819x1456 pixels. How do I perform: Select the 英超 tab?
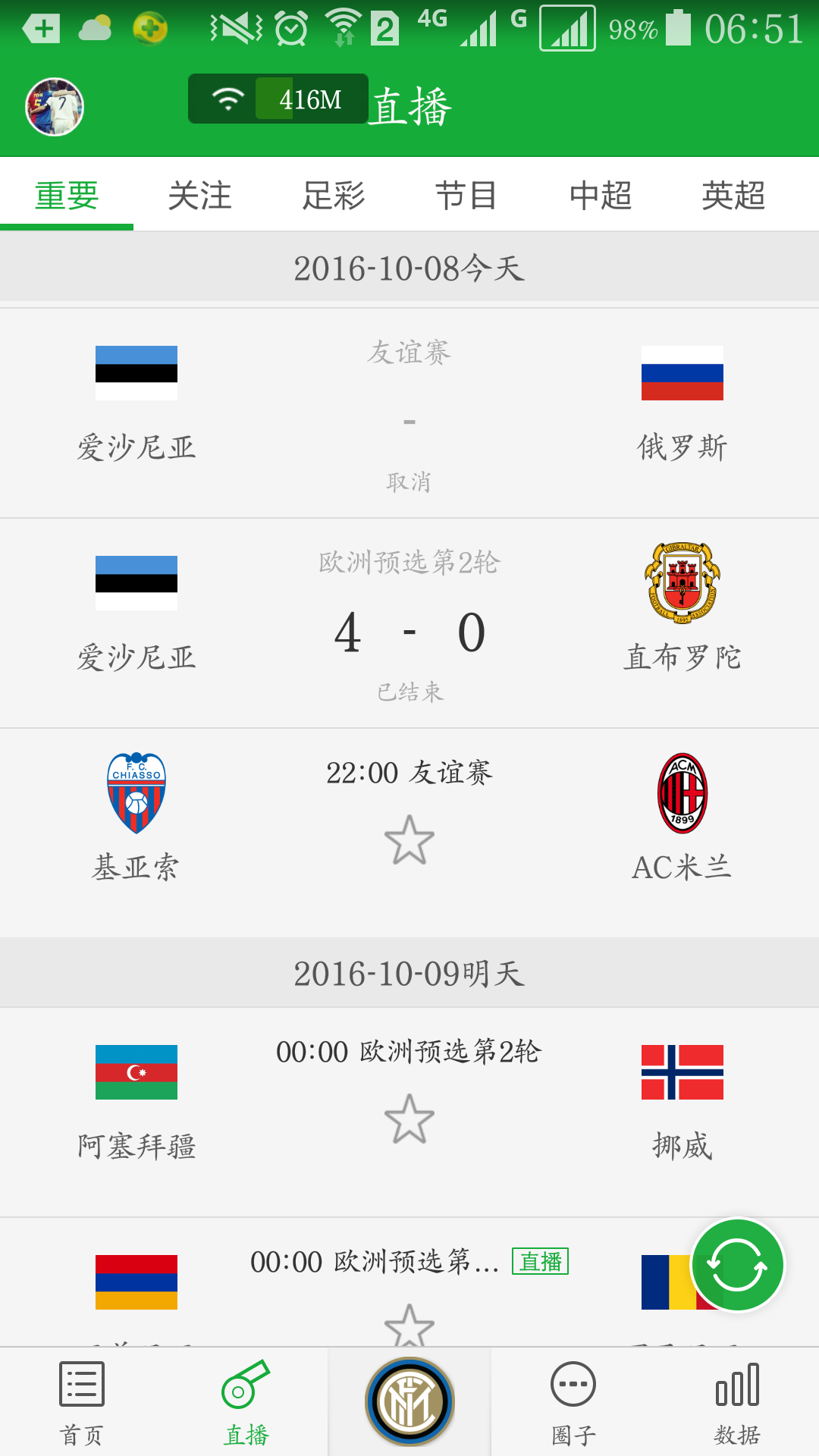pyautogui.click(x=733, y=196)
